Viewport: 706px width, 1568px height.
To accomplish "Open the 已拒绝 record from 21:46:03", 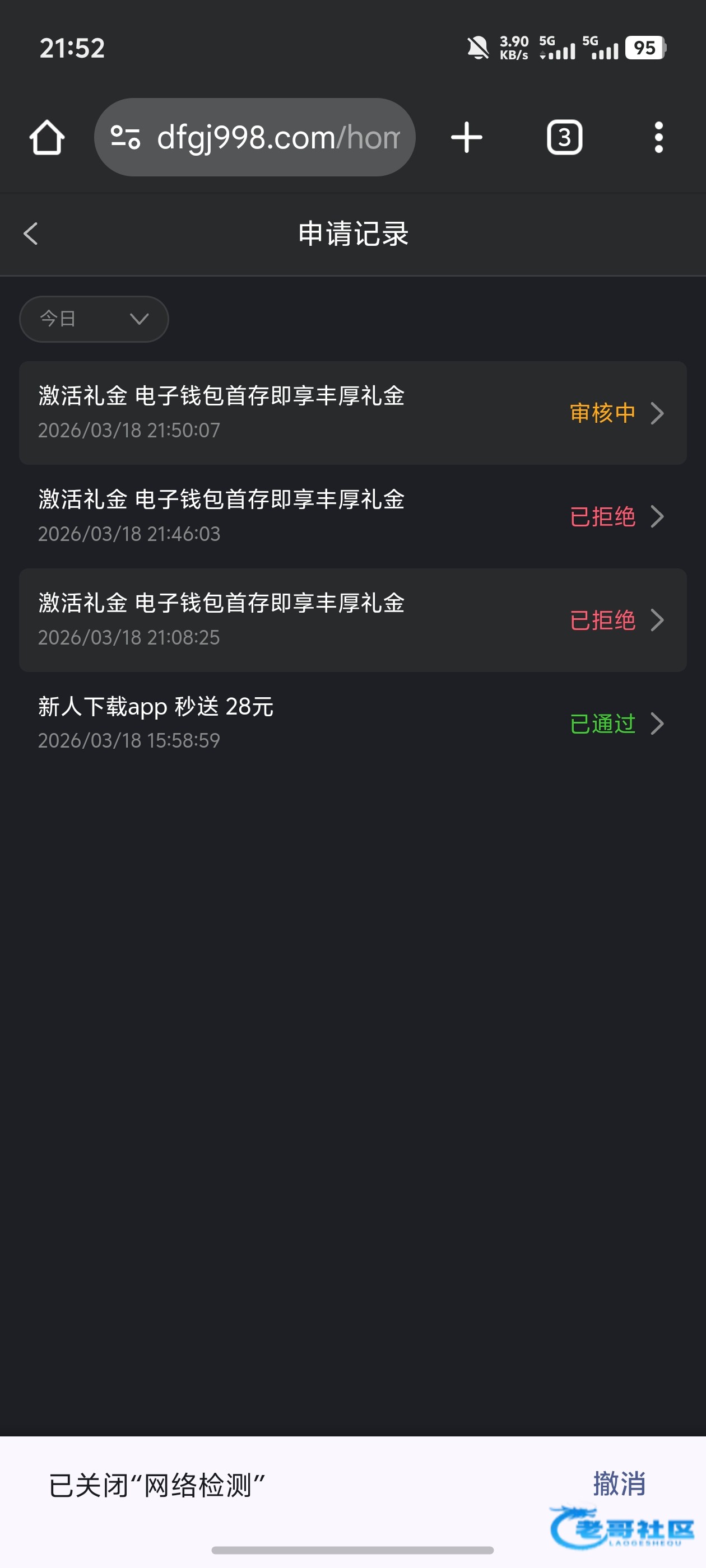I will 352,517.
